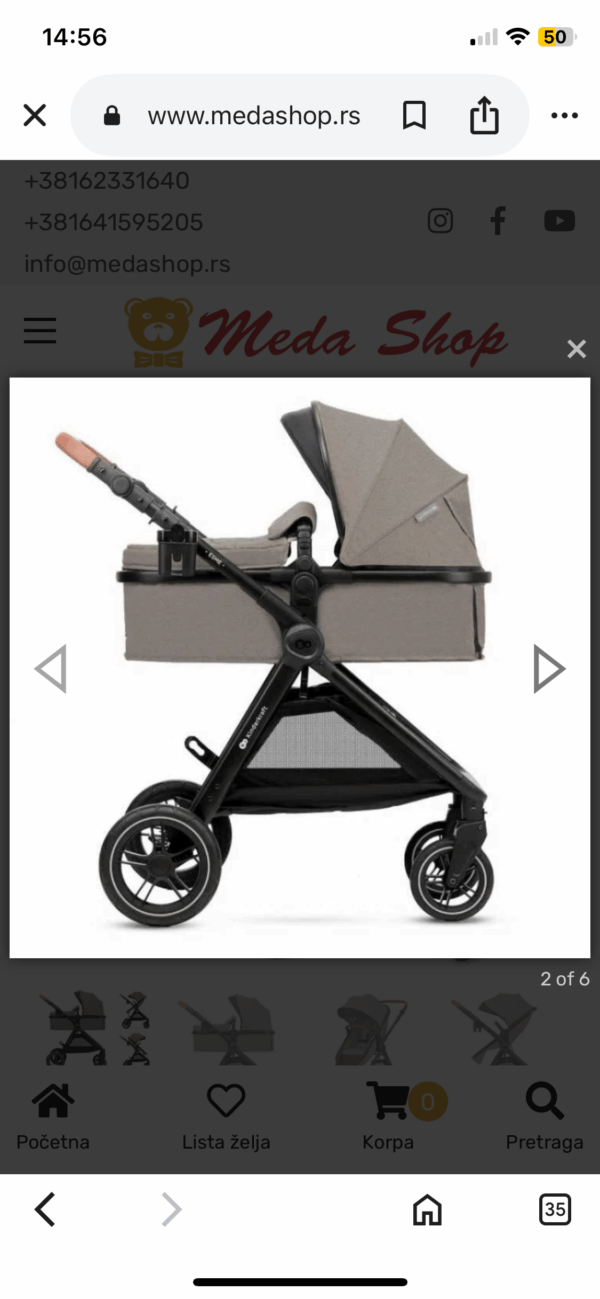View the 35 open tabs
Image resolution: width=600 pixels, height=1299 pixels.
click(x=555, y=1210)
